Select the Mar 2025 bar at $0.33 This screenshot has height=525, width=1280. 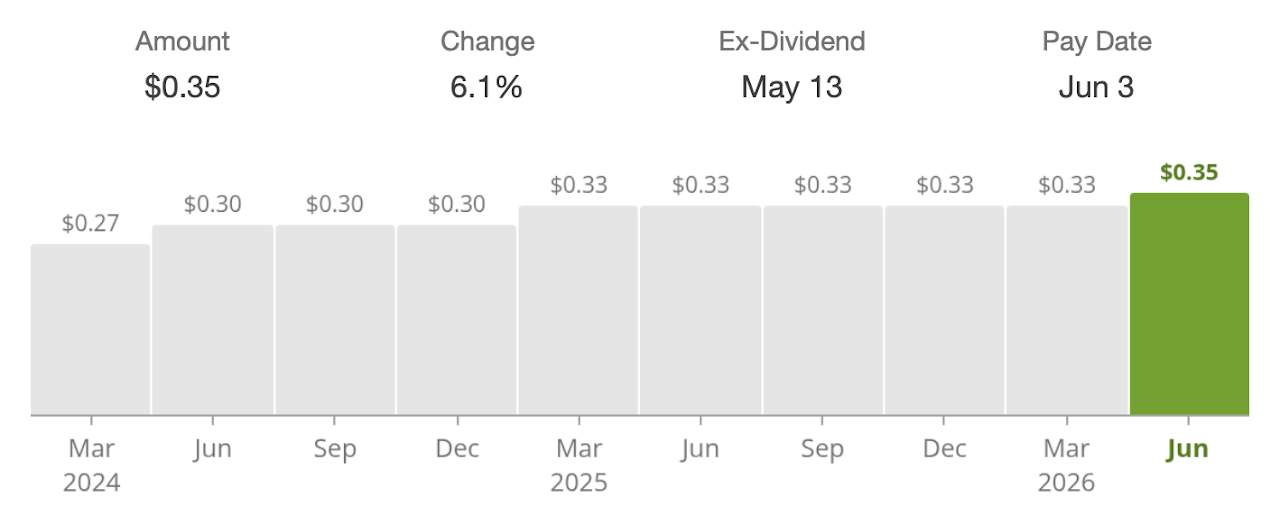(579, 310)
